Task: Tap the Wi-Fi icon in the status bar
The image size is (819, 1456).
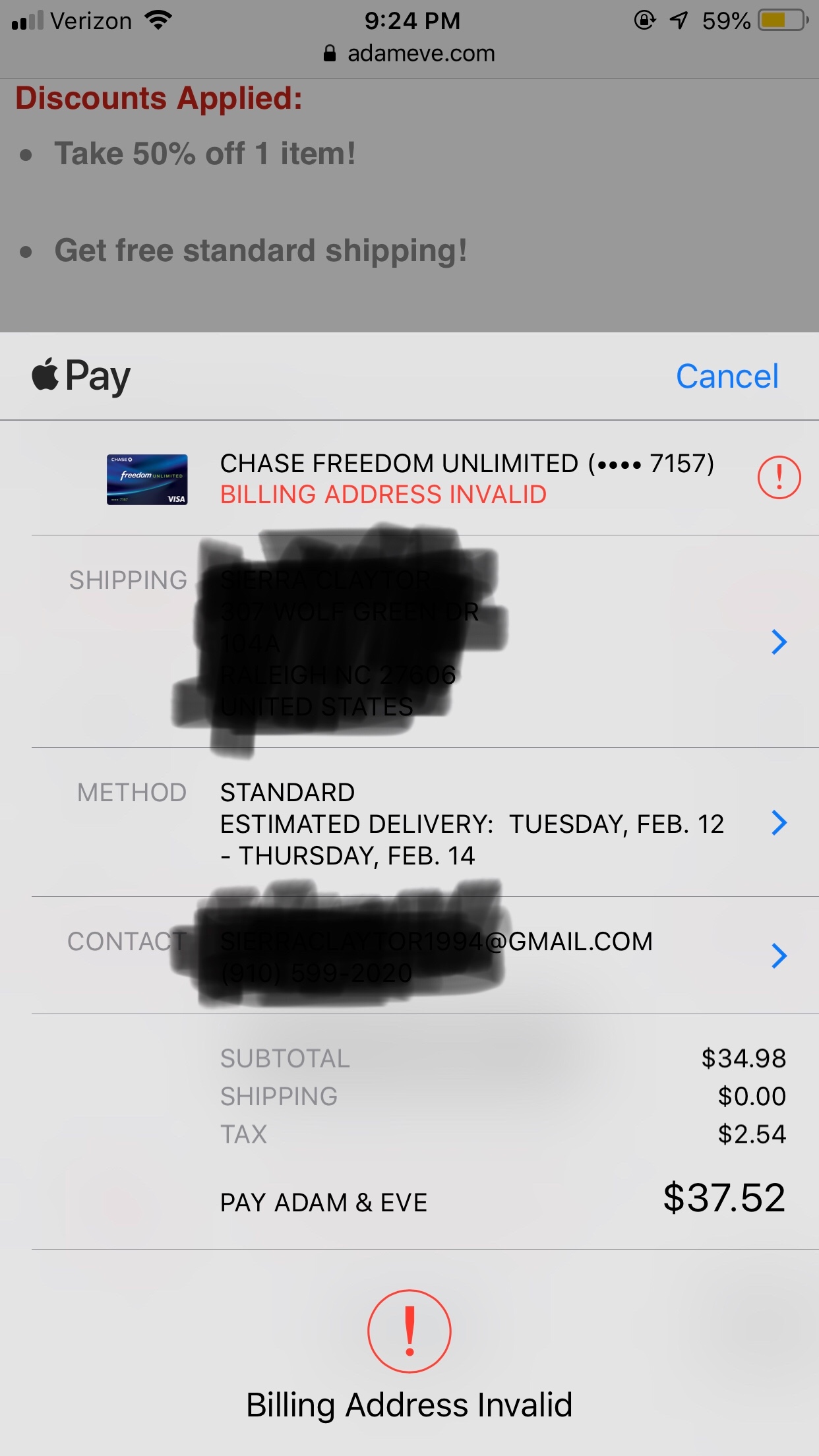Action: pos(156,20)
